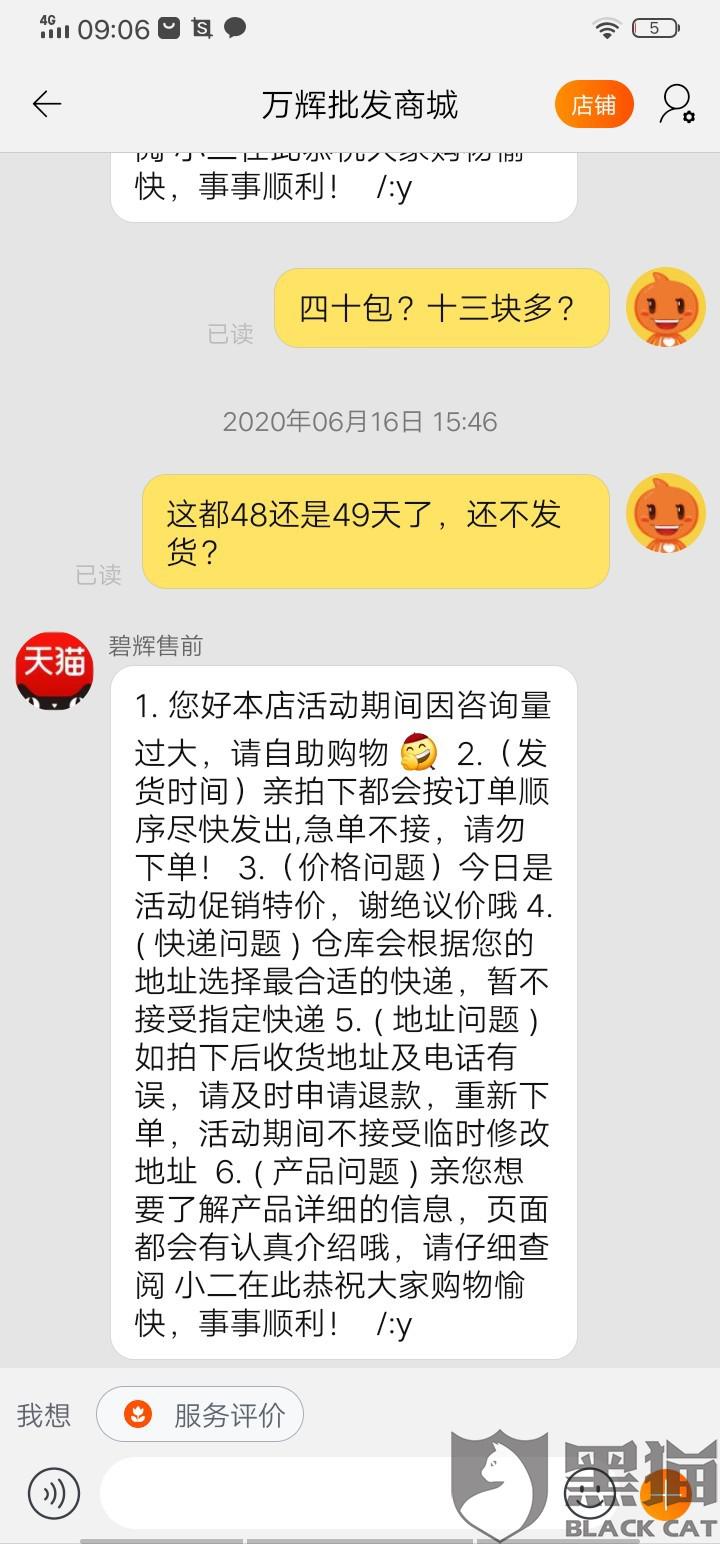Open the contact settings profile icon

click(x=677, y=104)
